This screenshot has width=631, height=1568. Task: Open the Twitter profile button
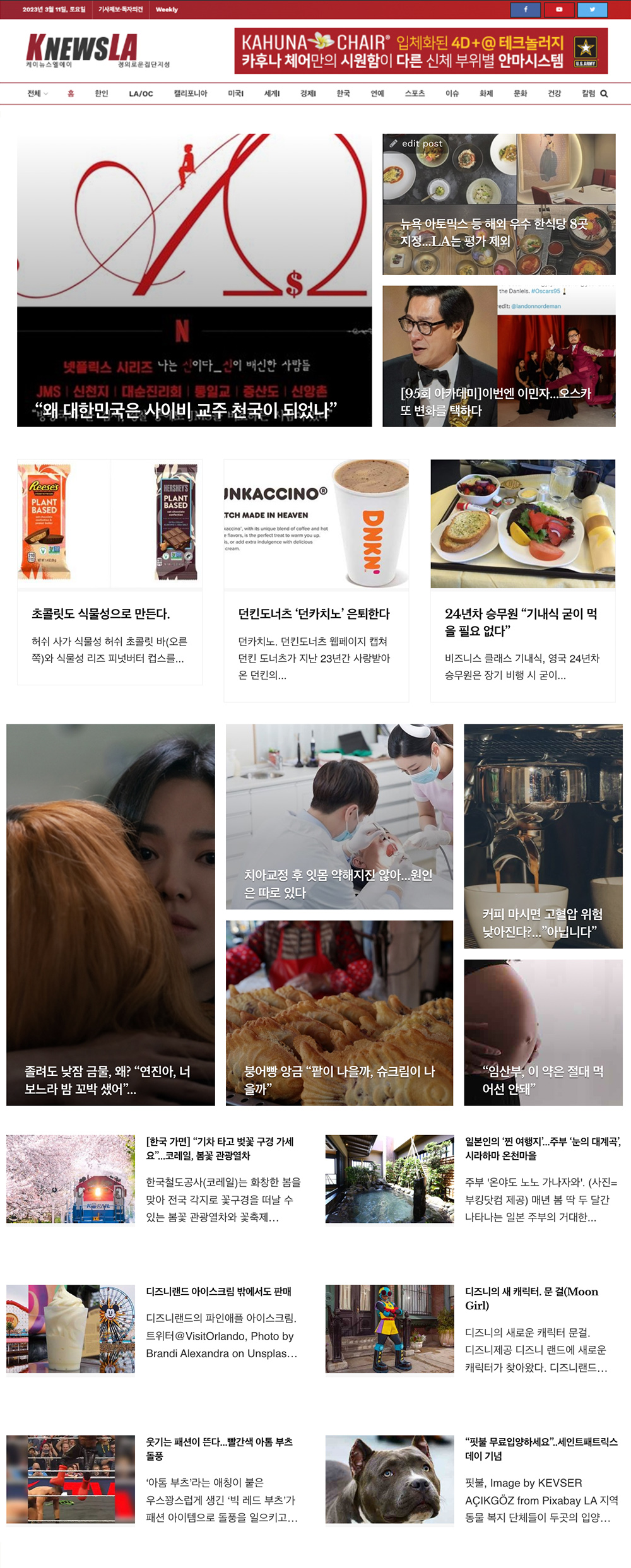592,9
